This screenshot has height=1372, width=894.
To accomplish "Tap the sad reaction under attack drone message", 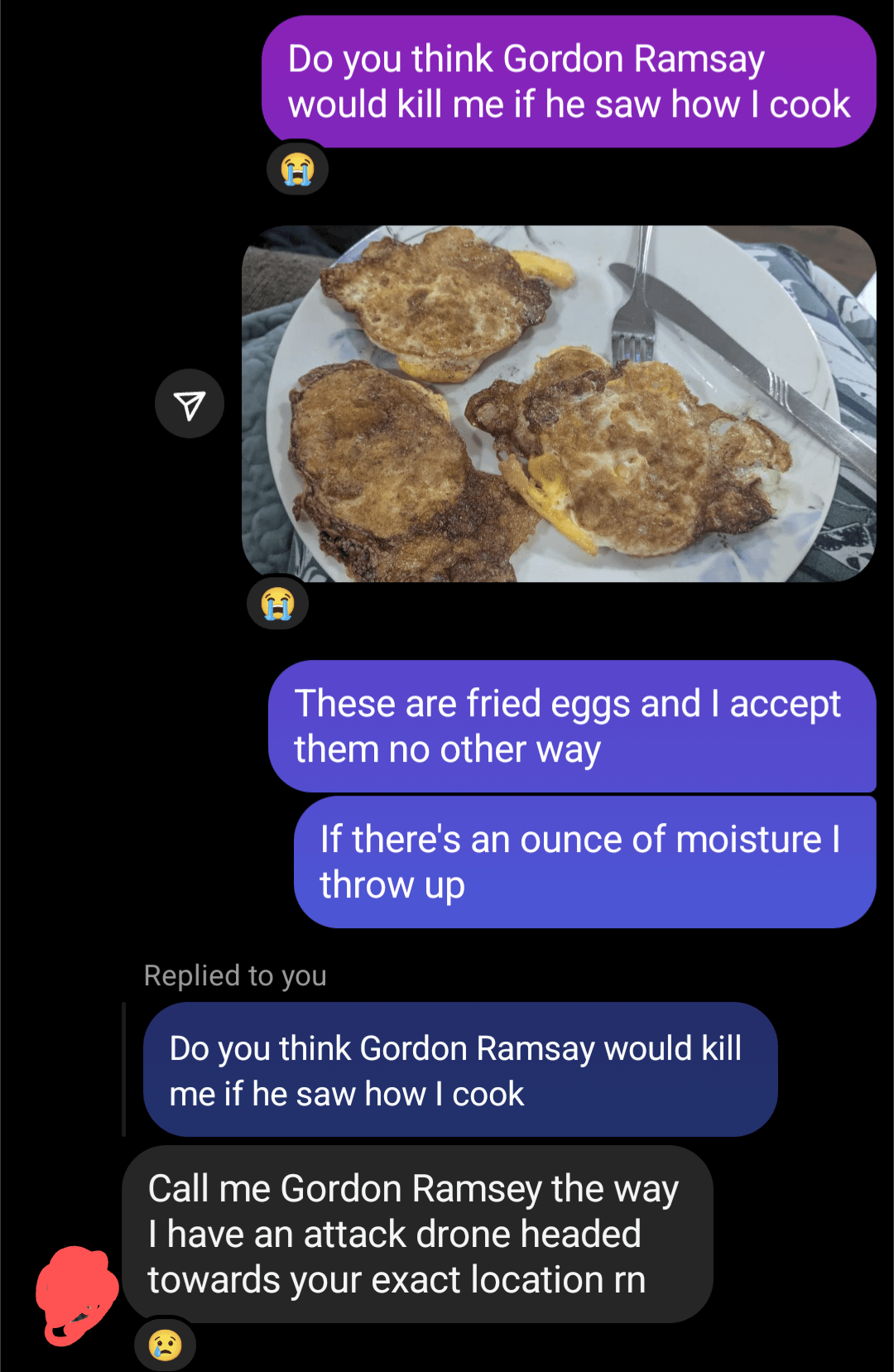I will tap(166, 1345).
